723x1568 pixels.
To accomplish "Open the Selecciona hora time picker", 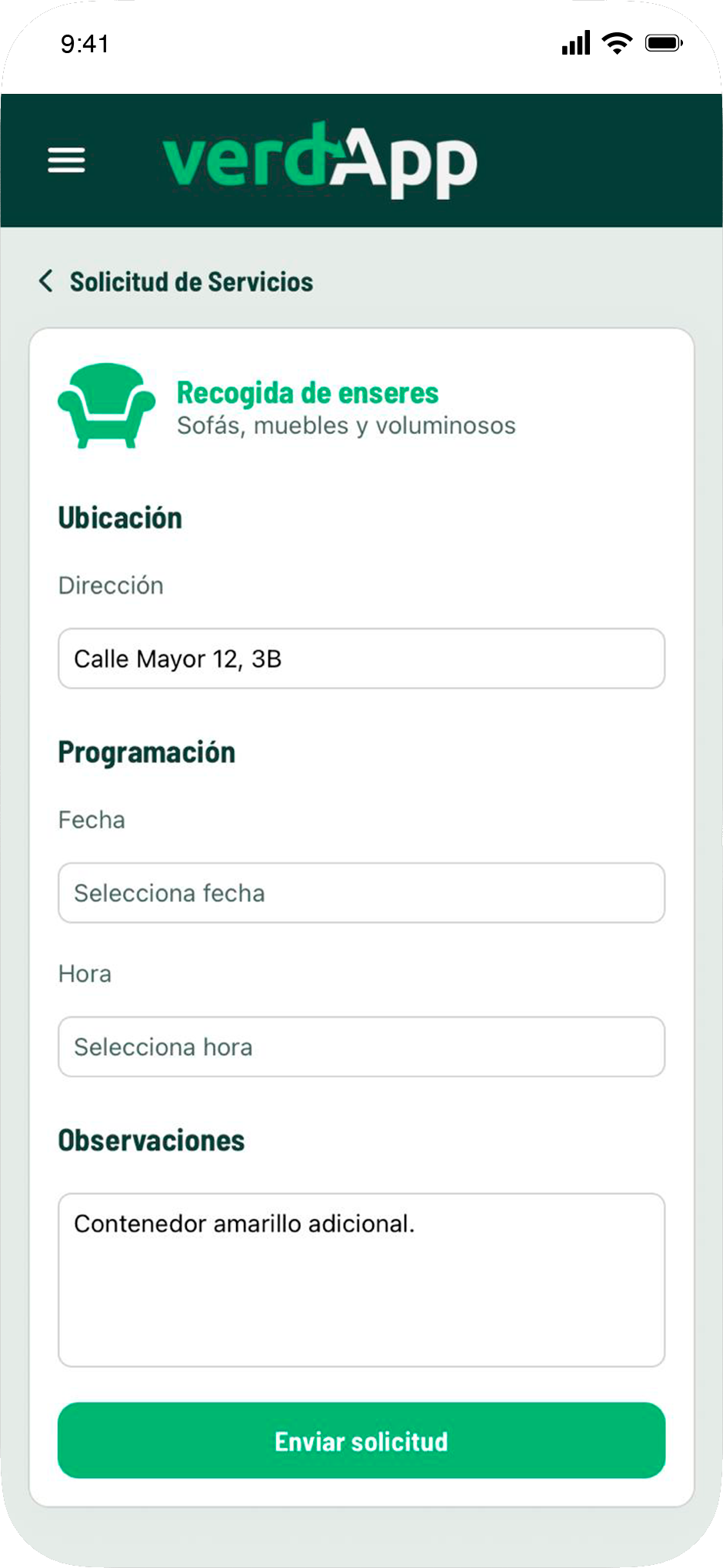I will 361,1046.
